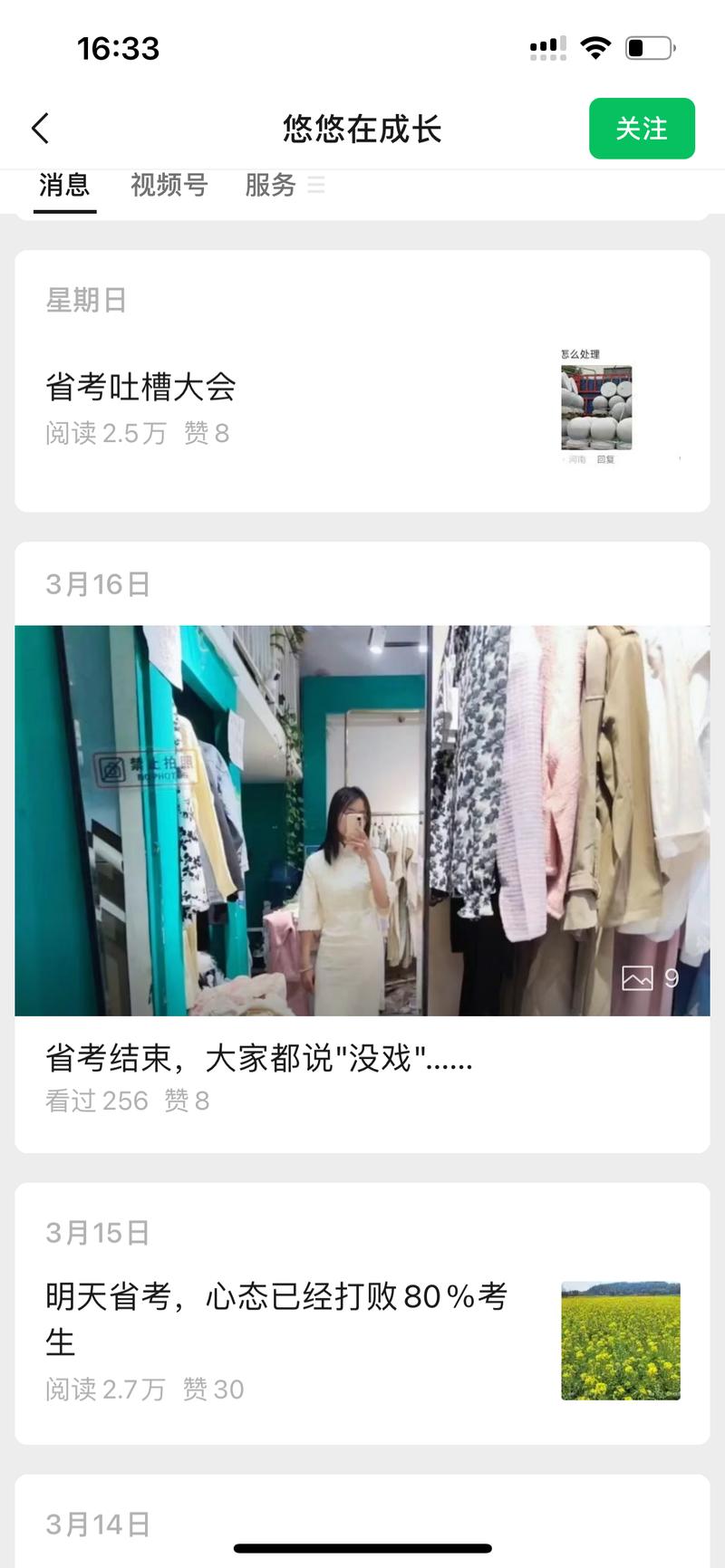This screenshot has height=1568, width=725.
Task: Open the article 省考吐槽大会
Action: [x=141, y=386]
